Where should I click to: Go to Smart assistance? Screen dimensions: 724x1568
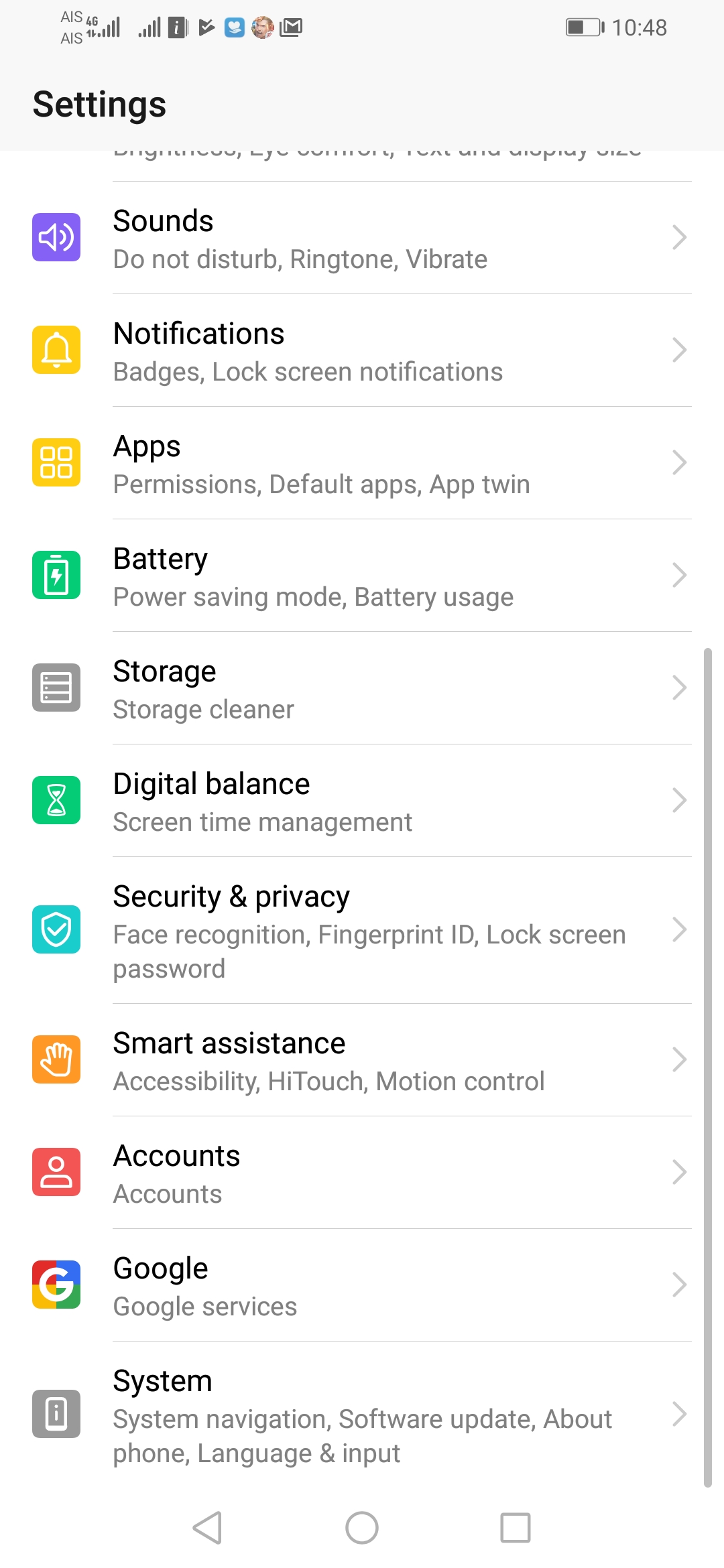tap(362, 1060)
